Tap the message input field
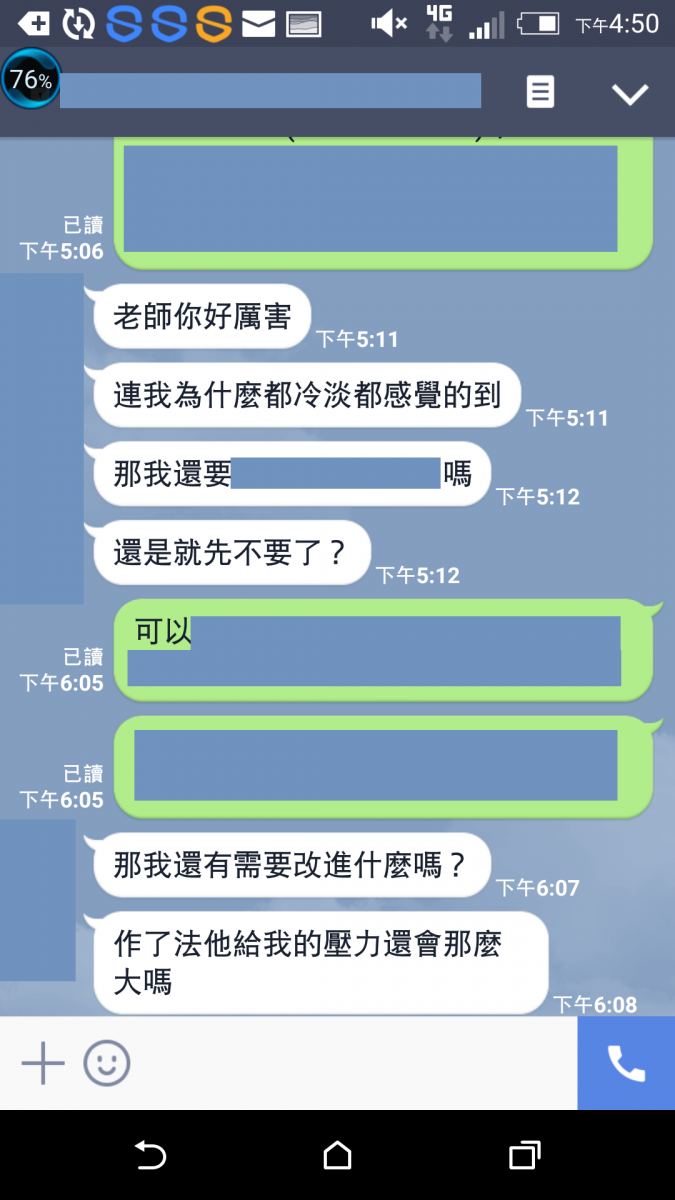Viewport: 675px width, 1200px height. click(350, 1063)
